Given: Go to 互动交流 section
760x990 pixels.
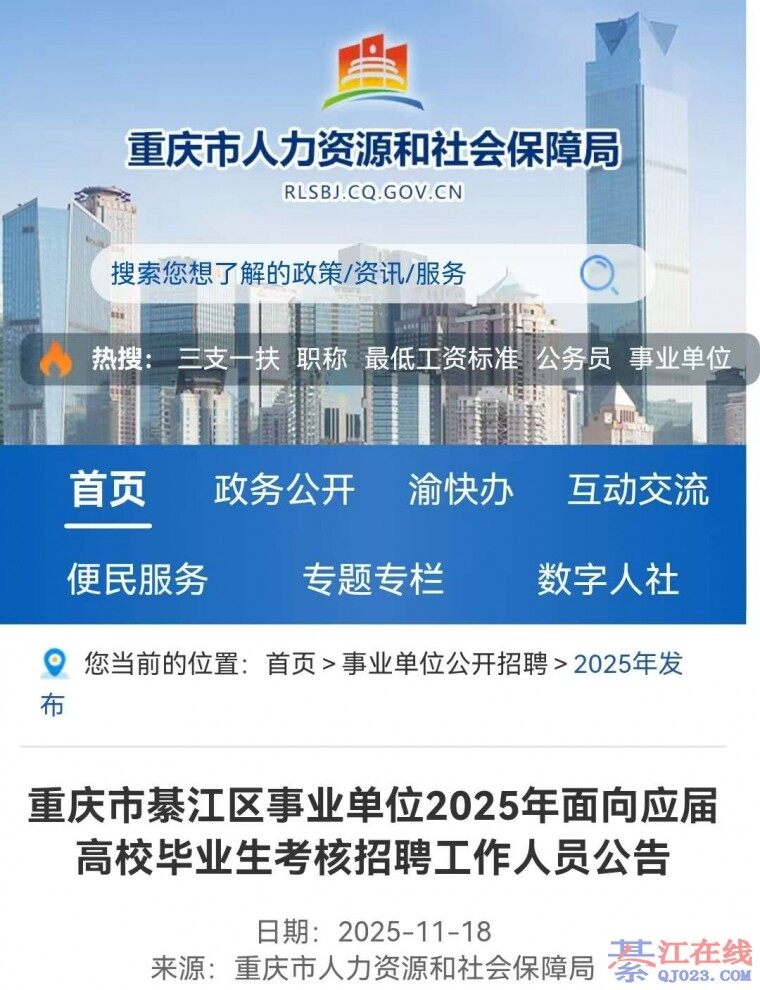Looking at the screenshot, I should coord(638,490).
